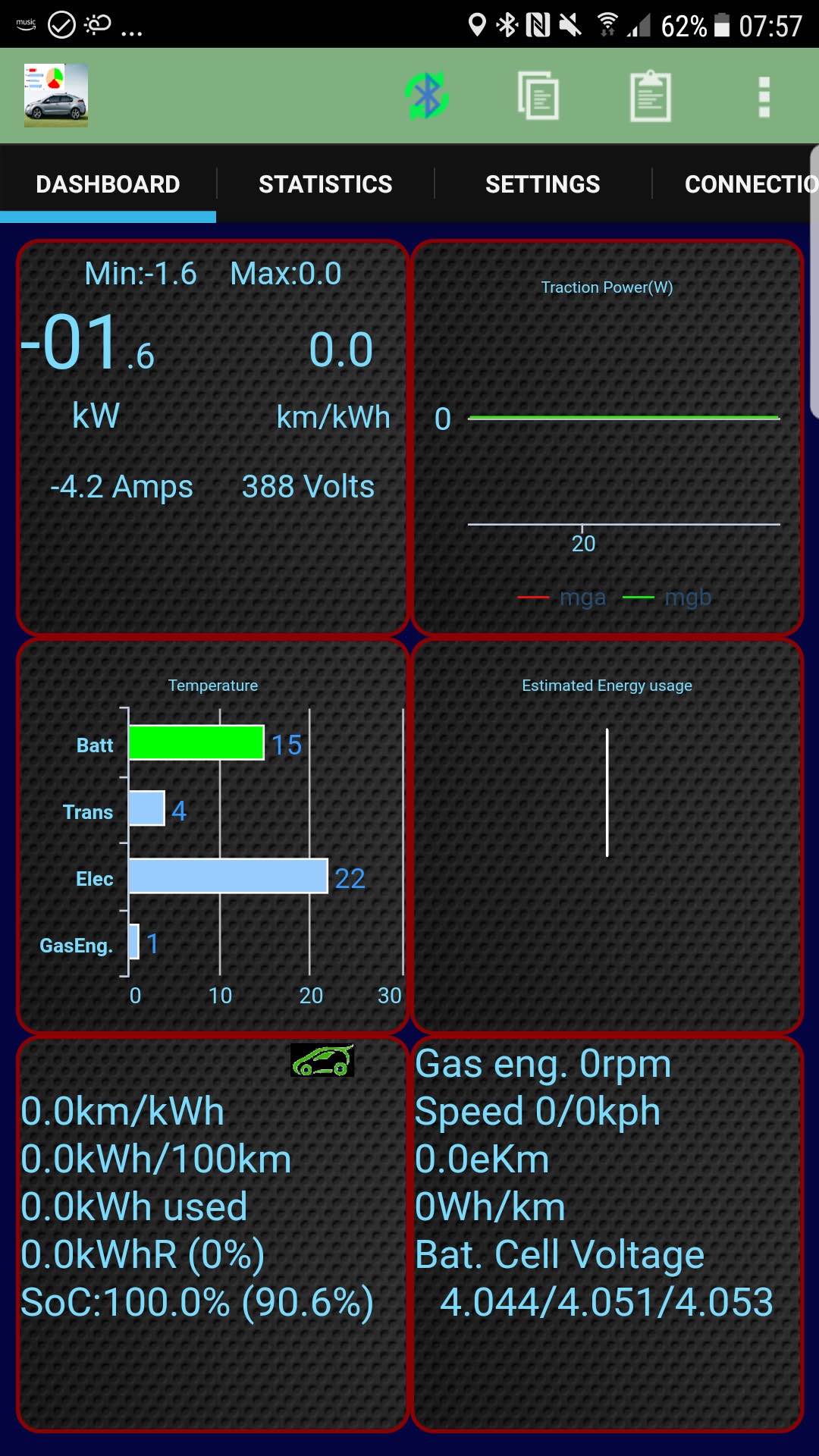Tap the Bluetooth connection icon in toolbar
Screen dimensions: 819x1456
pyautogui.click(x=427, y=96)
